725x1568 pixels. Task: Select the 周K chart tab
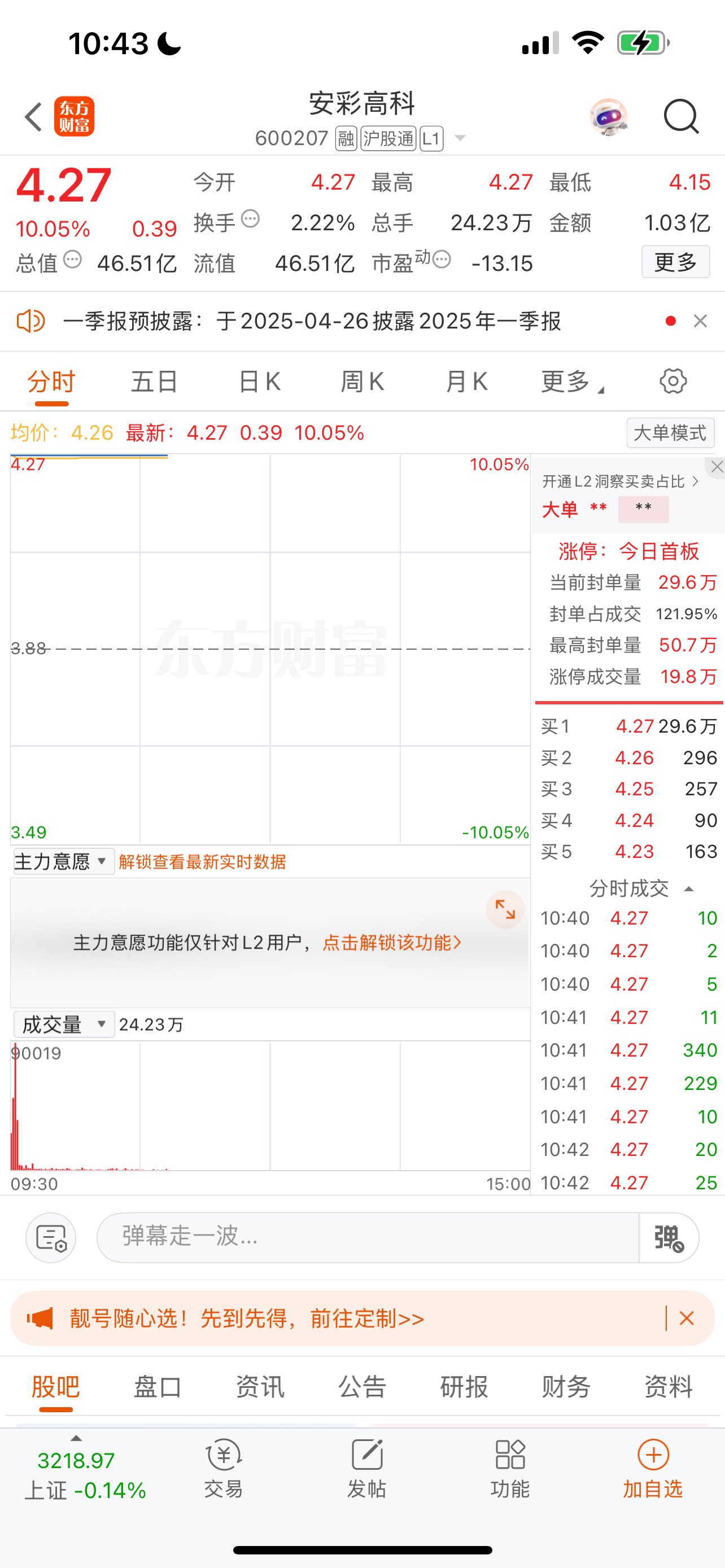click(x=362, y=382)
